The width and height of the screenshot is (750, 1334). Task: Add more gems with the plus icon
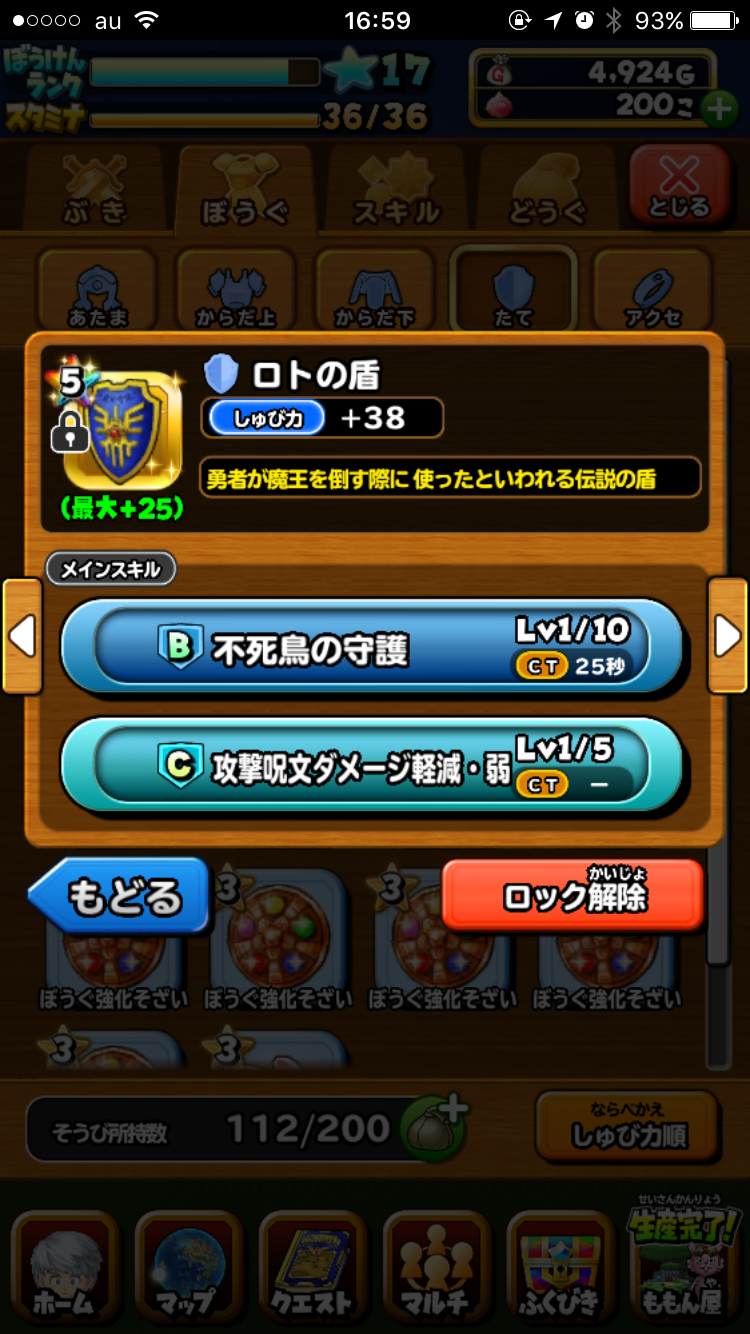click(x=718, y=108)
